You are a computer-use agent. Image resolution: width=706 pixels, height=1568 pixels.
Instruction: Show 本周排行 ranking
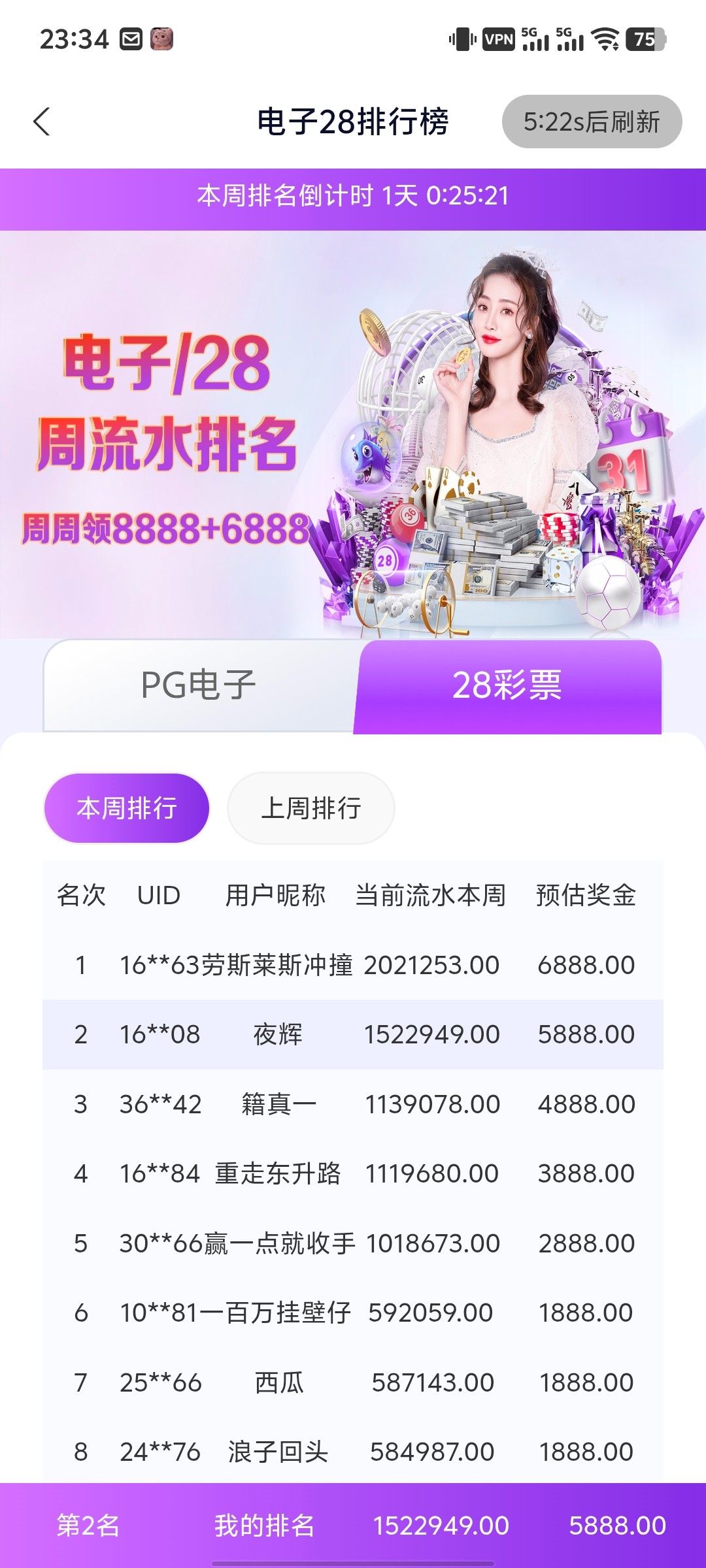[x=127, y=808]
